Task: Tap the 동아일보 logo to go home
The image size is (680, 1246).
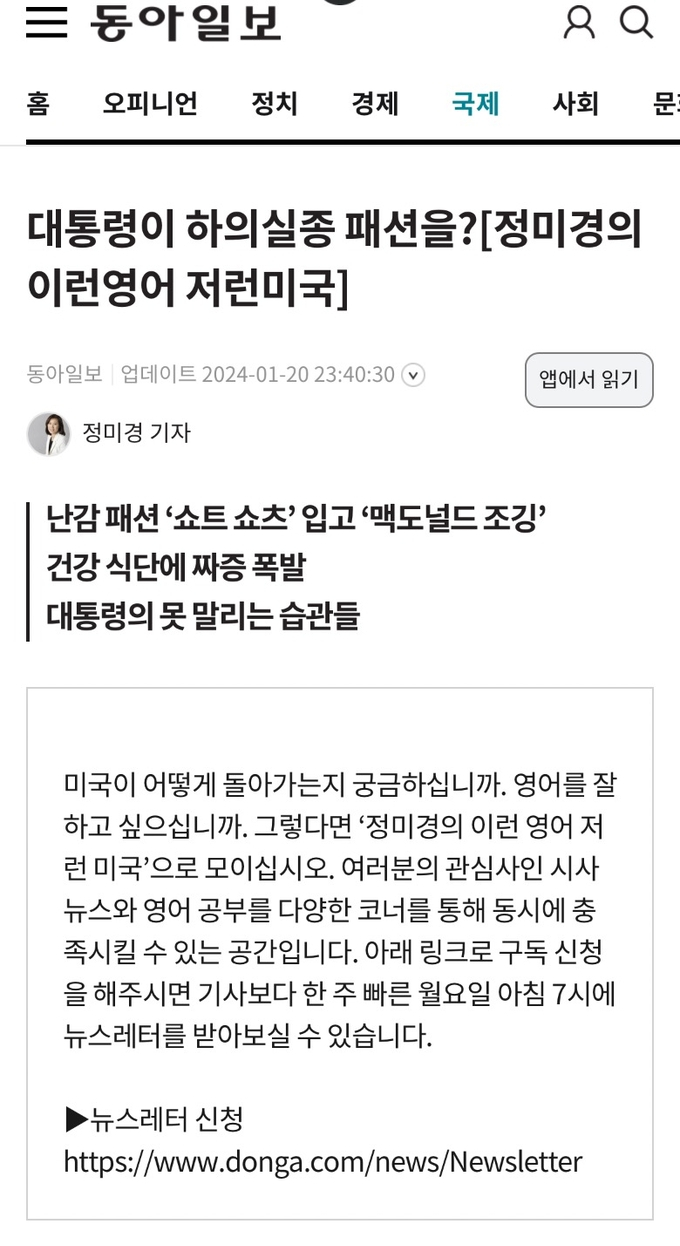Action: coord(186,21)
